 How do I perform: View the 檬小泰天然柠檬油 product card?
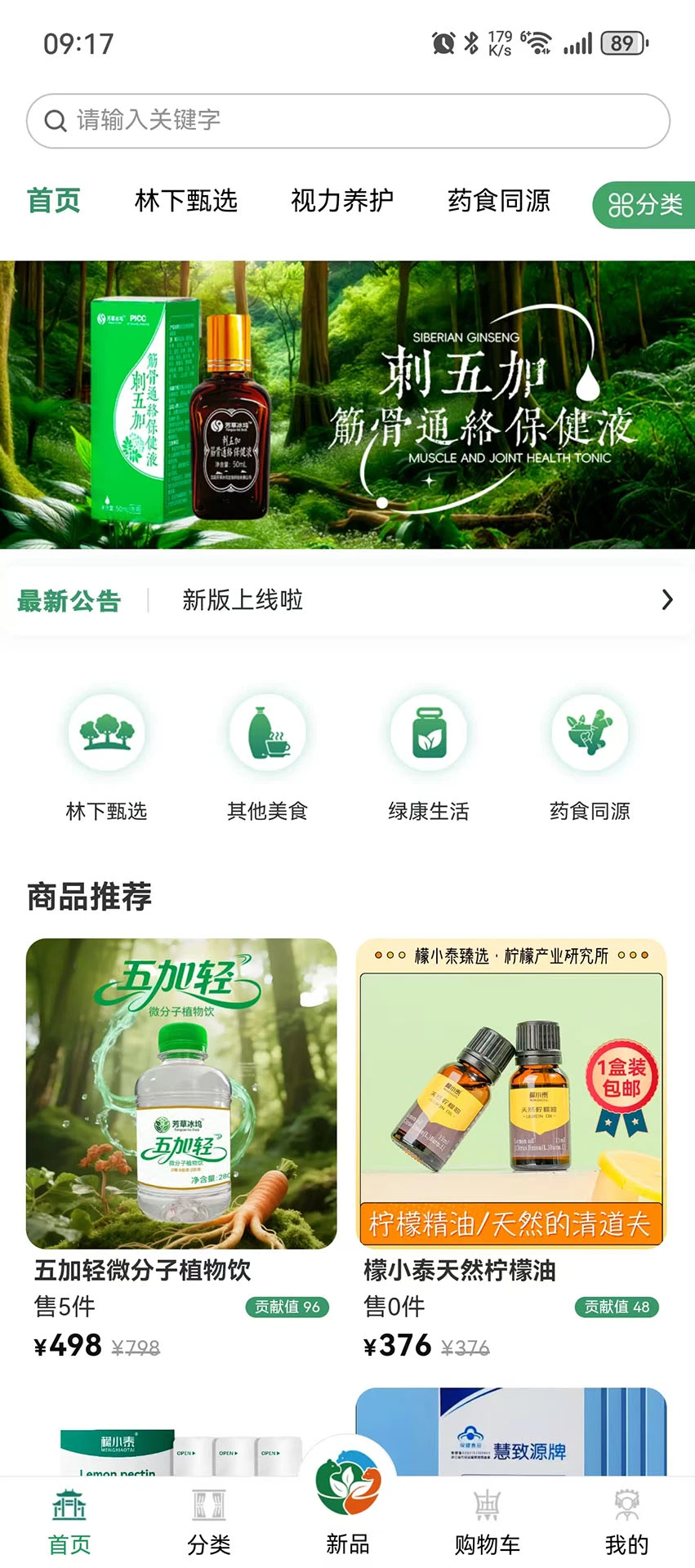[x=511, y=1143]
